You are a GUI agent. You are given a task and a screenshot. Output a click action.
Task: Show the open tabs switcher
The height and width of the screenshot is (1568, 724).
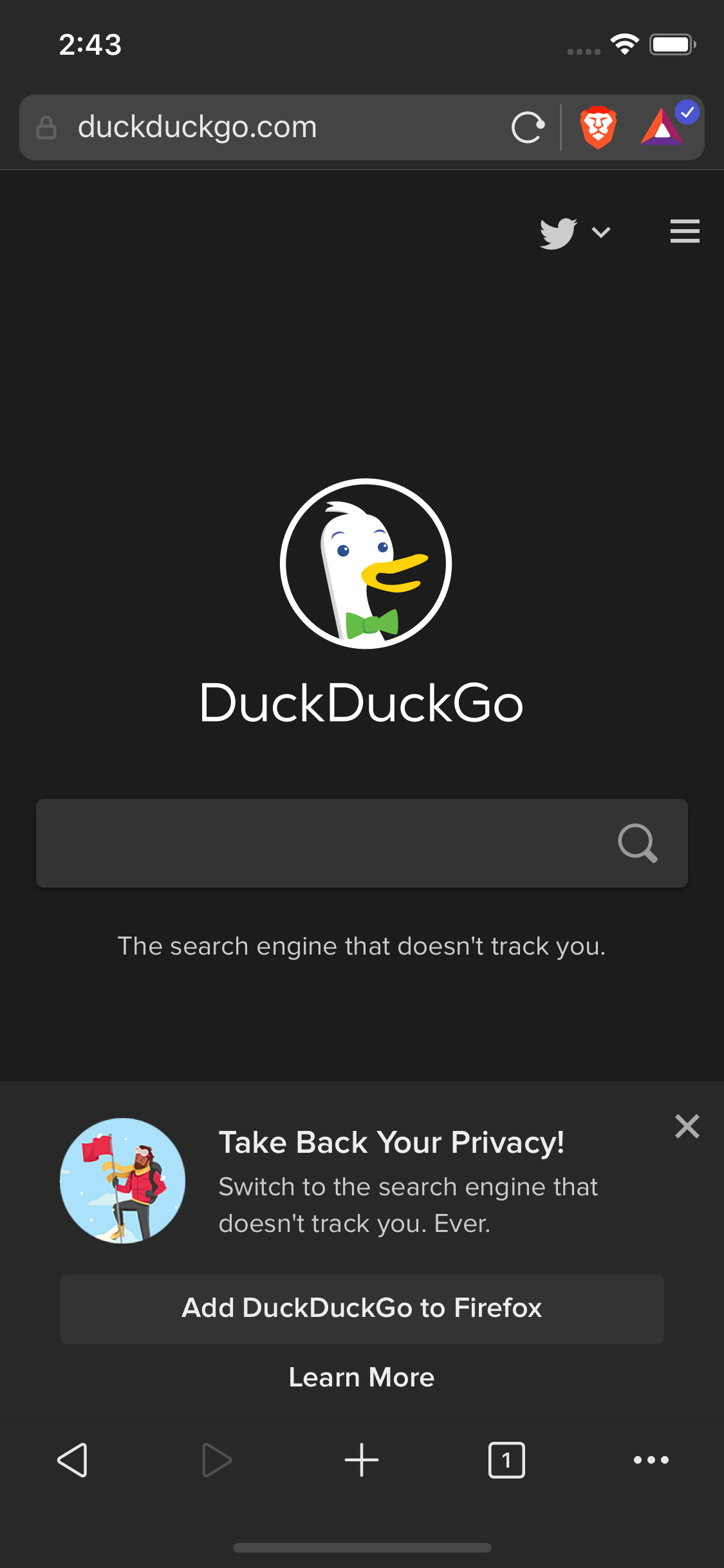pos(506,1460)
